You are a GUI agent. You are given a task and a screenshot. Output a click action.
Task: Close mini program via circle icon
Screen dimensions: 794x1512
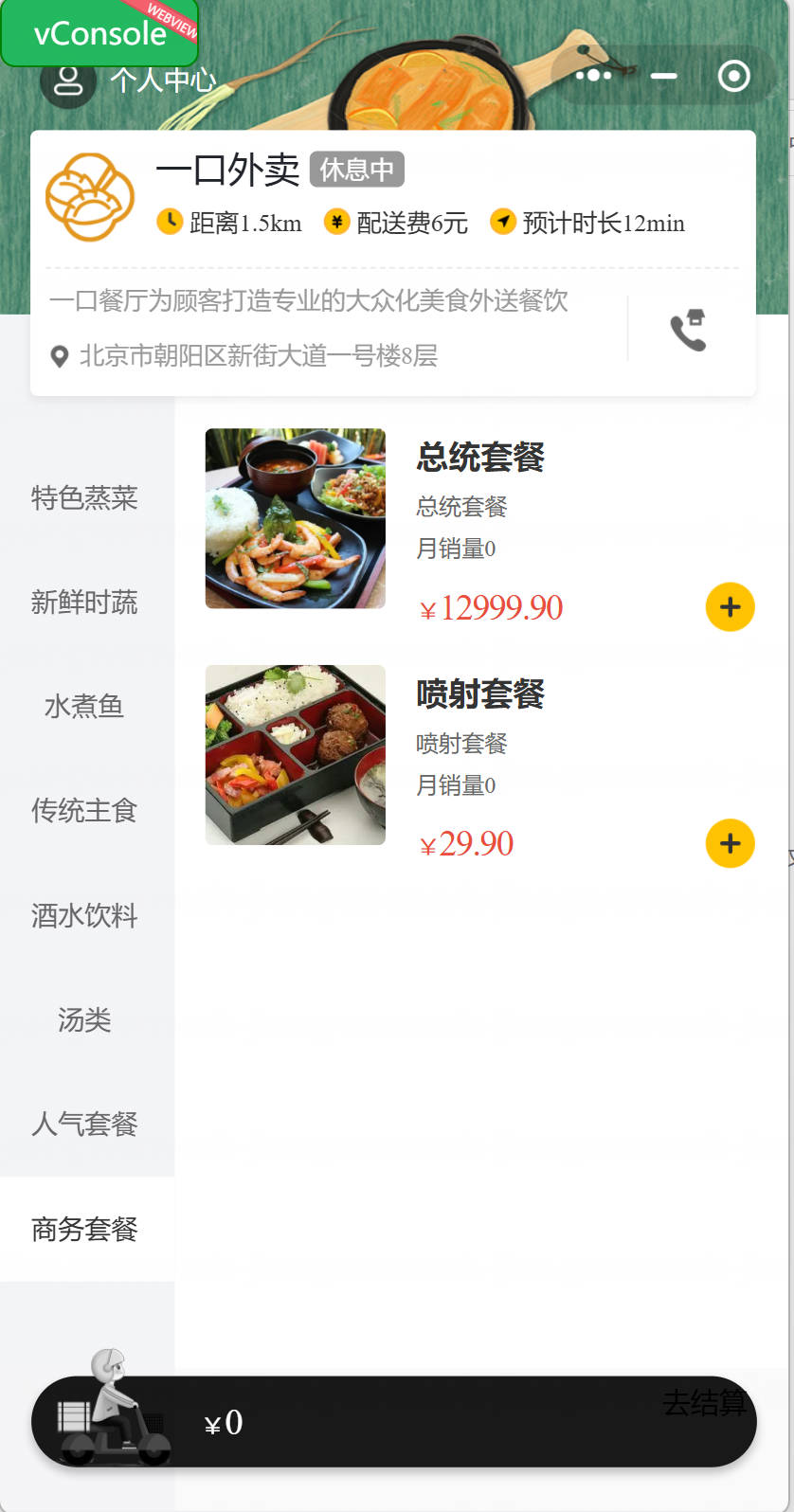click(x=734, y=75)
